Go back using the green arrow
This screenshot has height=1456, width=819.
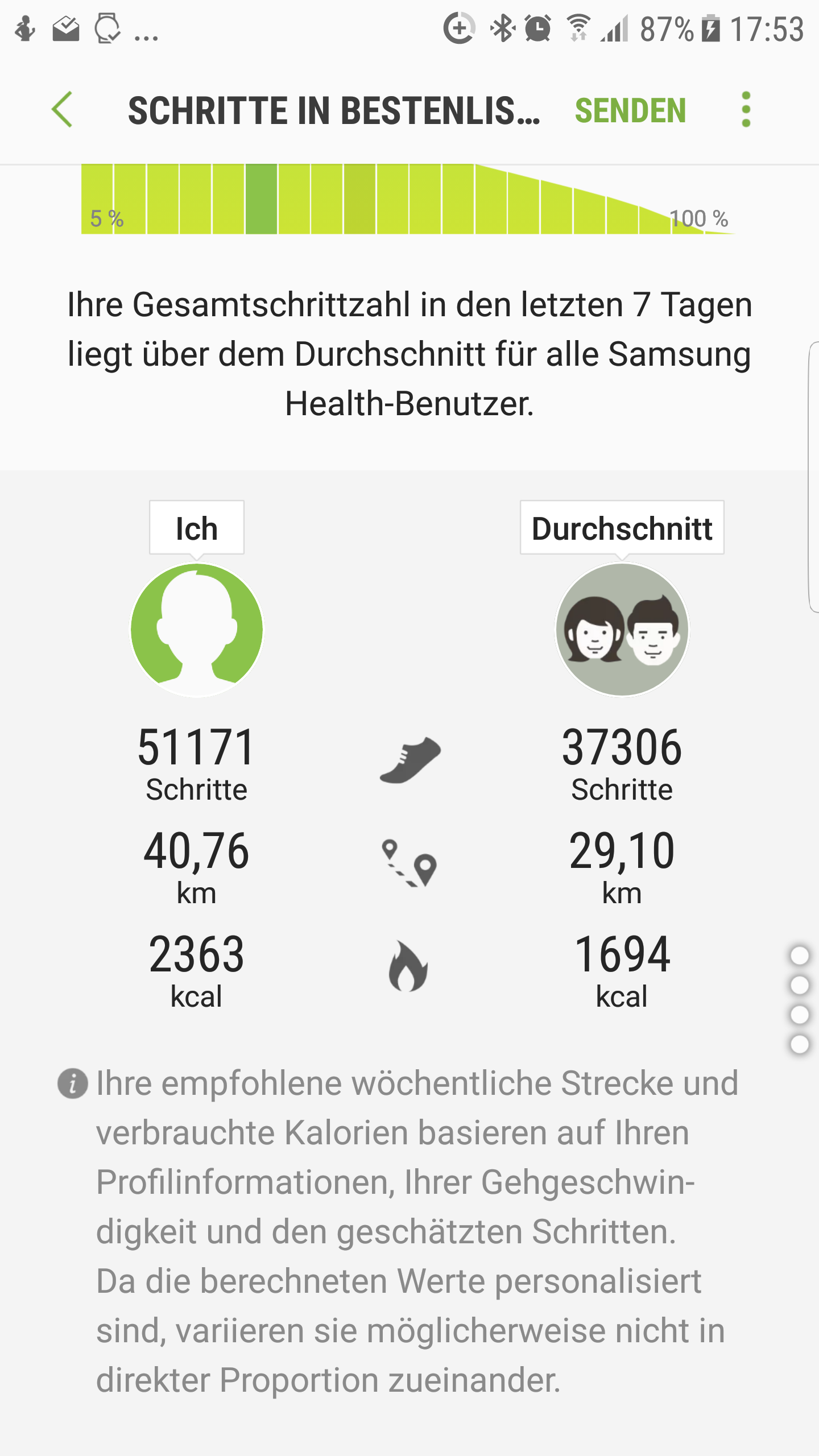[x=62, y=110]
